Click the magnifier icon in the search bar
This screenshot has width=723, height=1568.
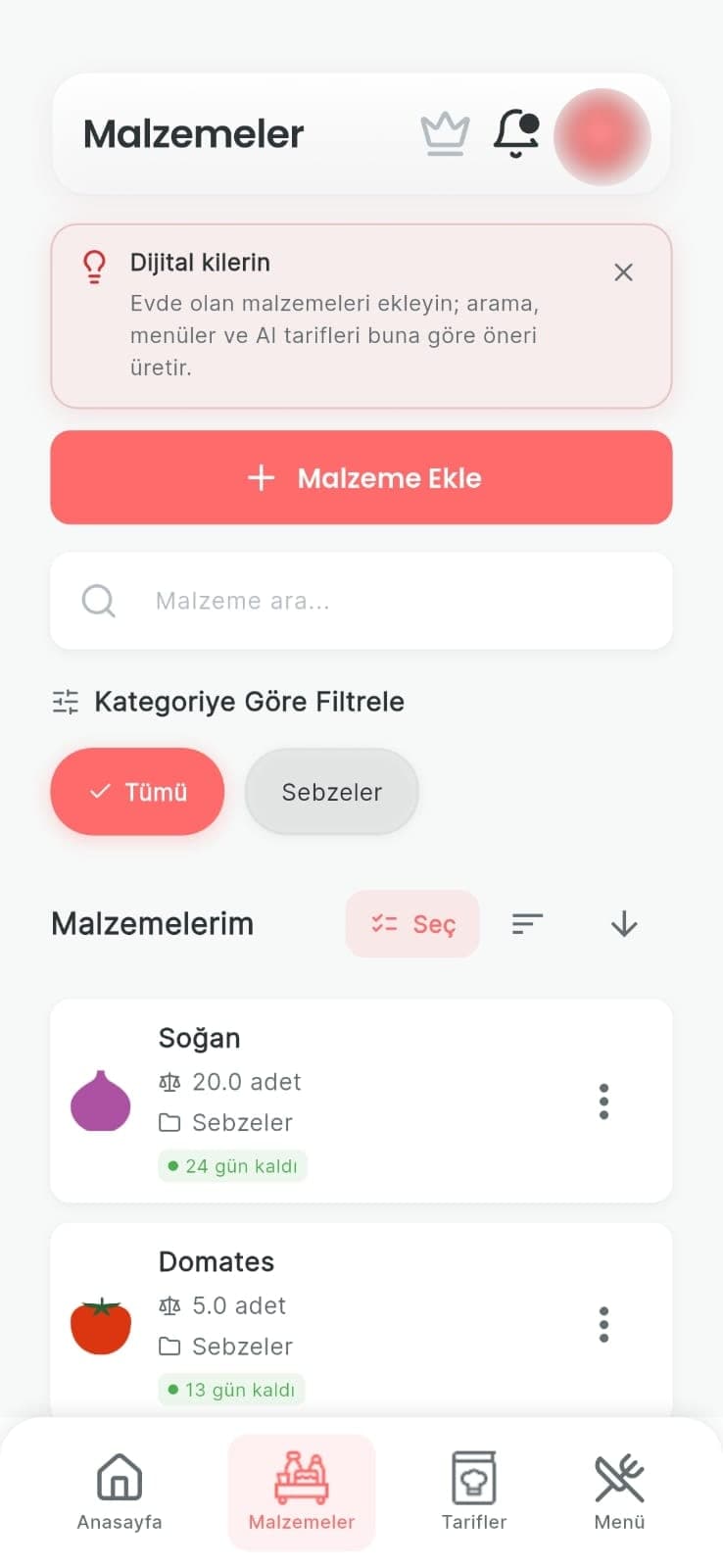coord(98,601)
